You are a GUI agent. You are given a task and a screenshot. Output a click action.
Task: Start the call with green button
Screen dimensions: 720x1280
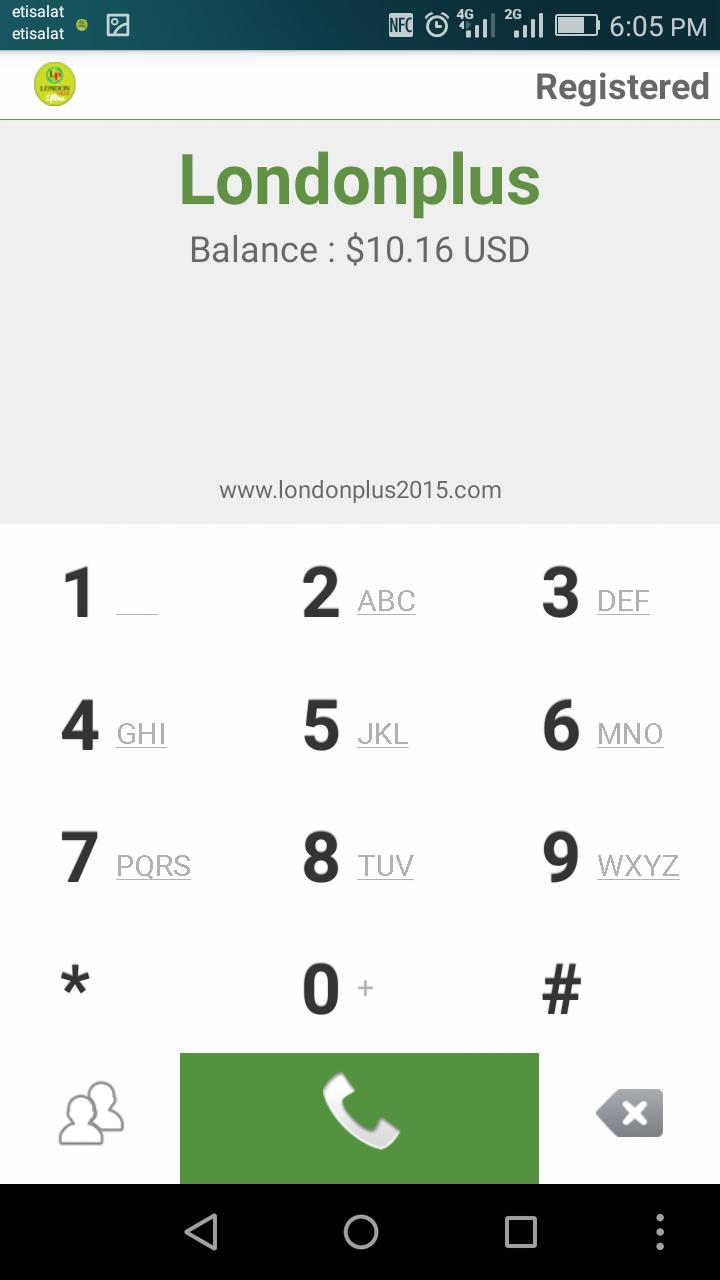pyautogui.click(x=359, y=1117)
